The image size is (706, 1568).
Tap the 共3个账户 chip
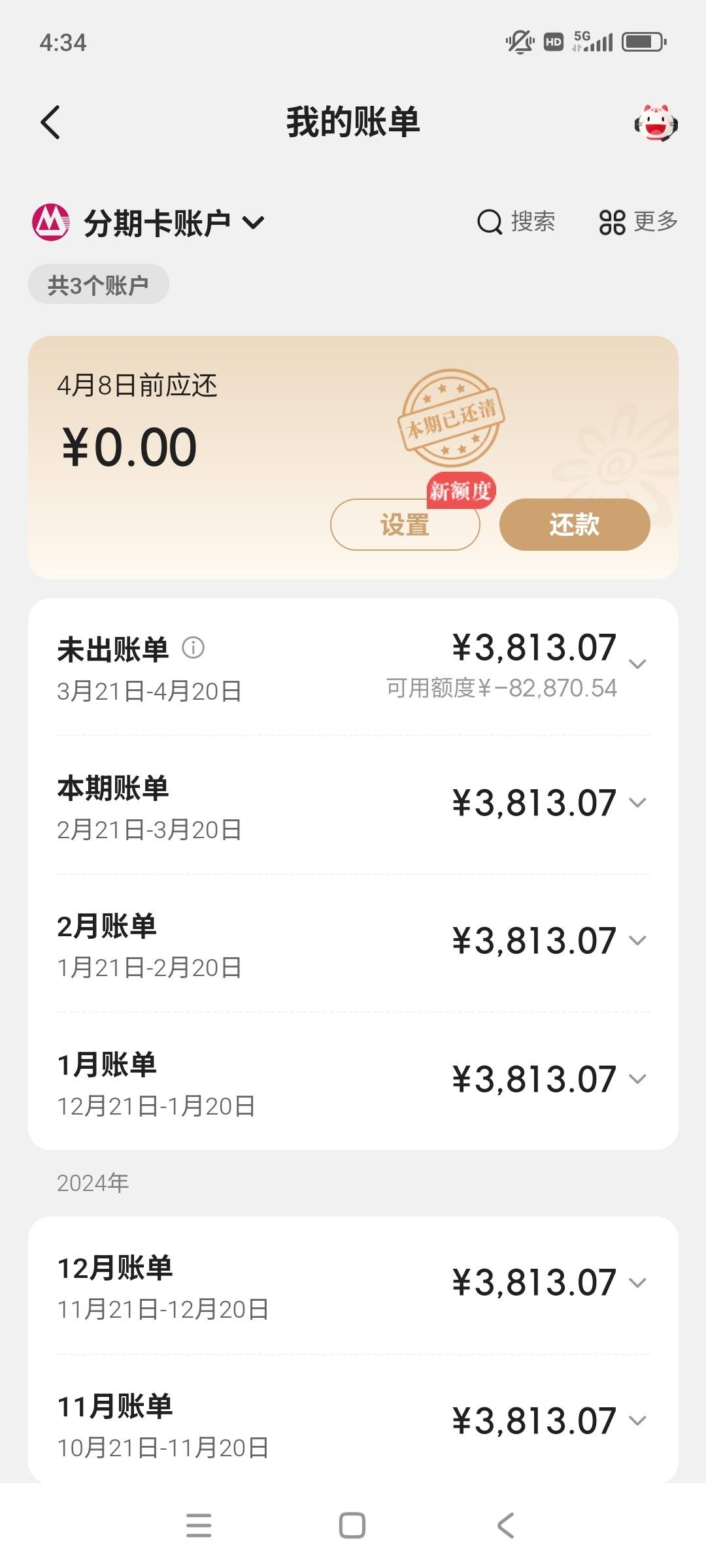(99, 285)
